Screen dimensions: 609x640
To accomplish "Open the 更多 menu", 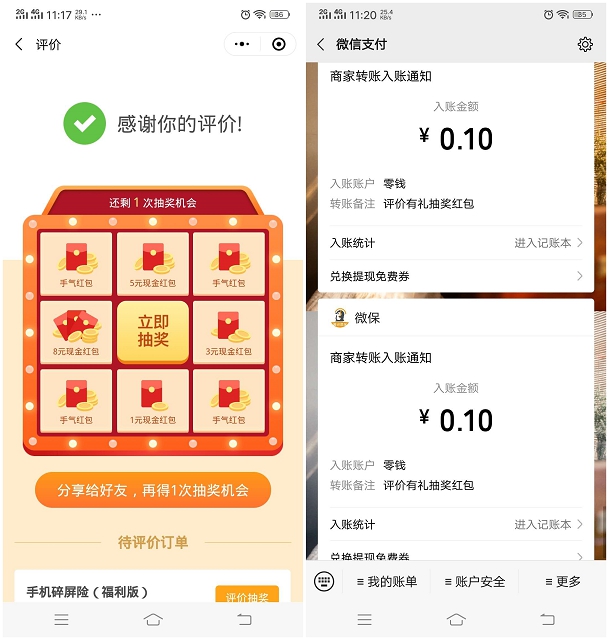I will pos(563,581).
